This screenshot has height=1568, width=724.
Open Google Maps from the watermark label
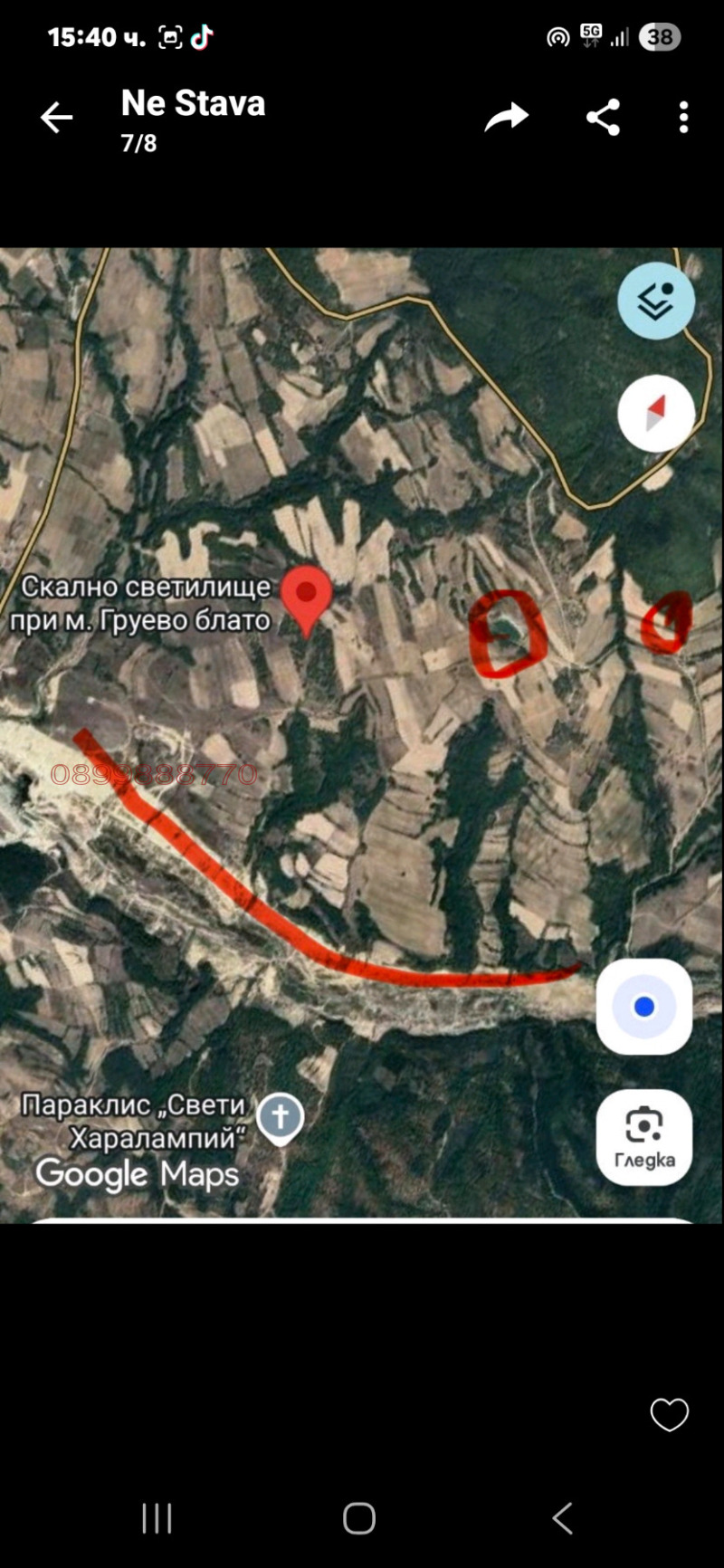click(138, 1174)
